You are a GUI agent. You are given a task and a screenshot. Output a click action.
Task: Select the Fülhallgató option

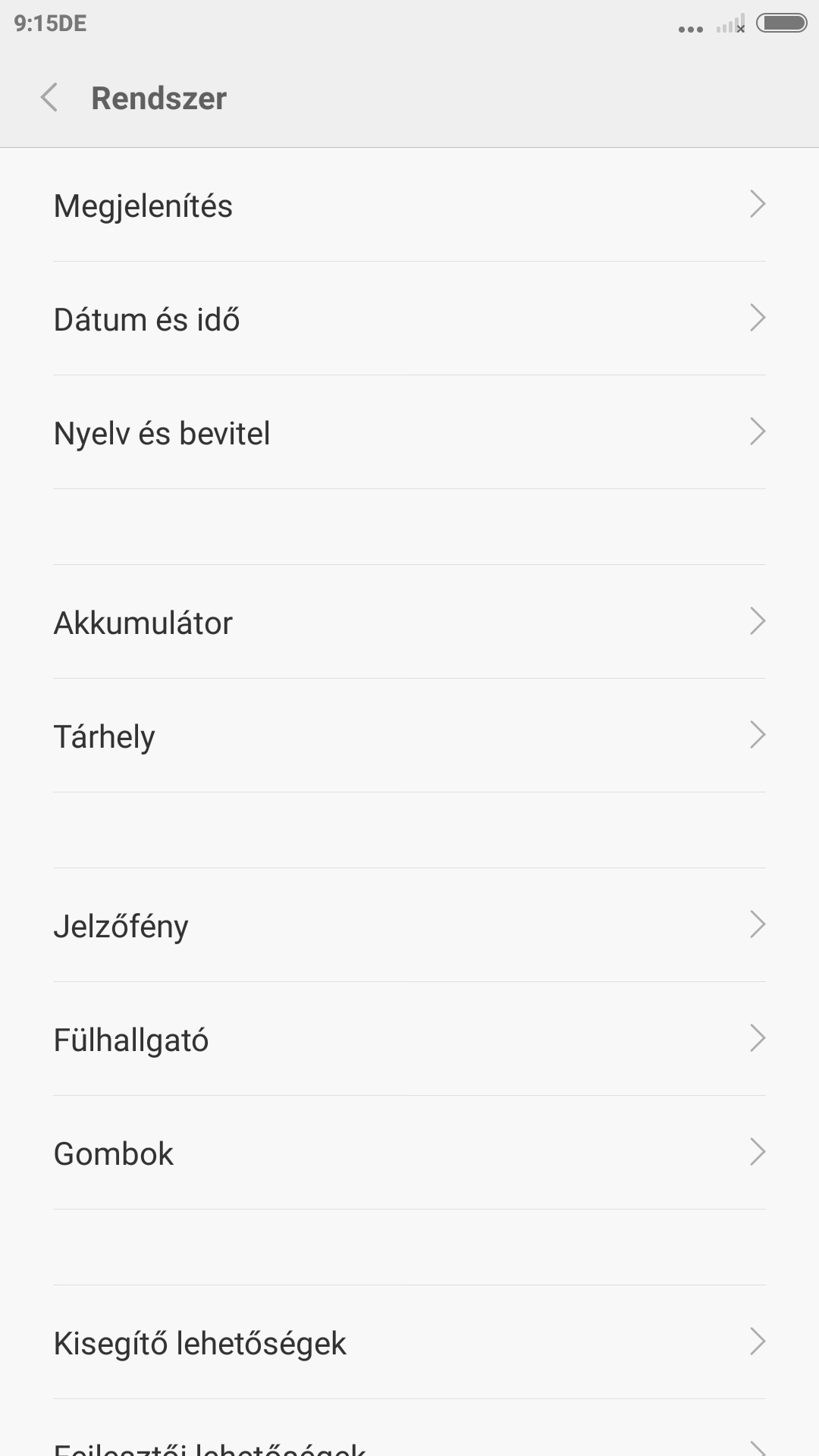409,1040
